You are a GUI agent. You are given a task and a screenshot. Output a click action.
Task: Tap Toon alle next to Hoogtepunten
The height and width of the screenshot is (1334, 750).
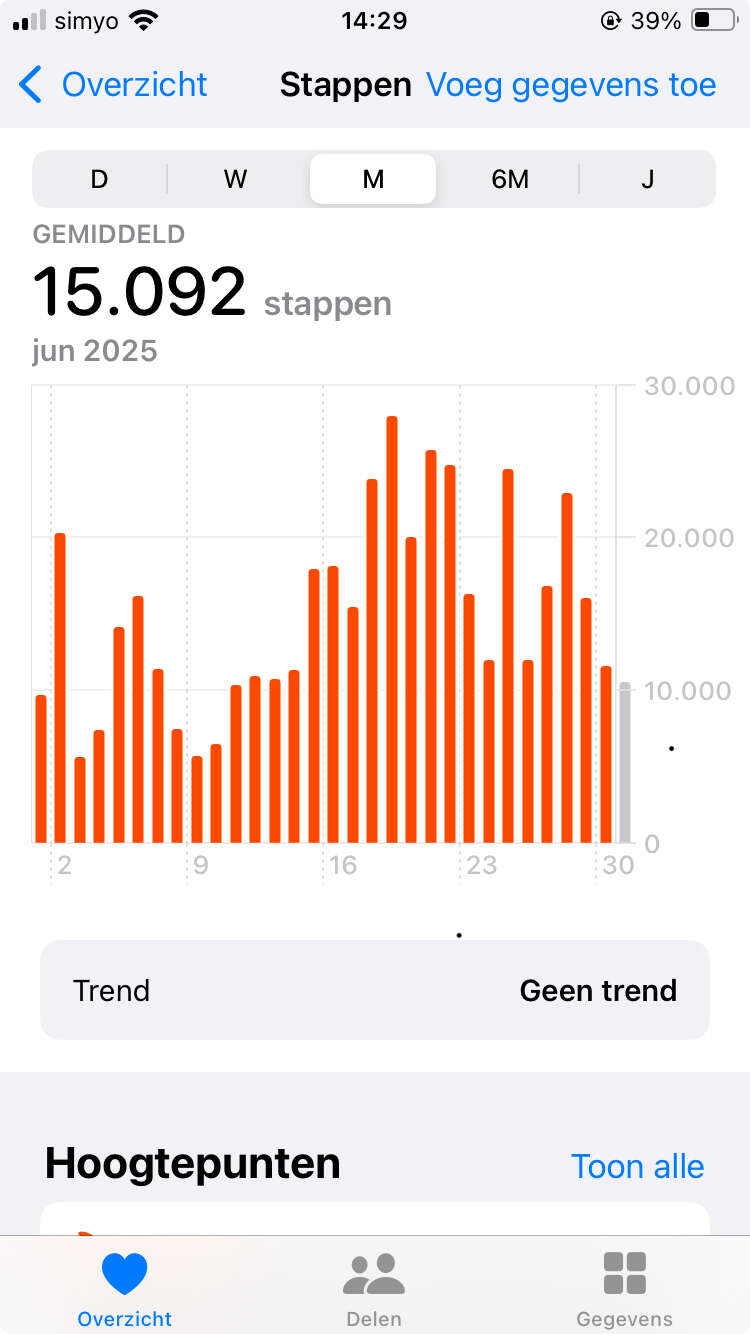(x=638, y=1166)
